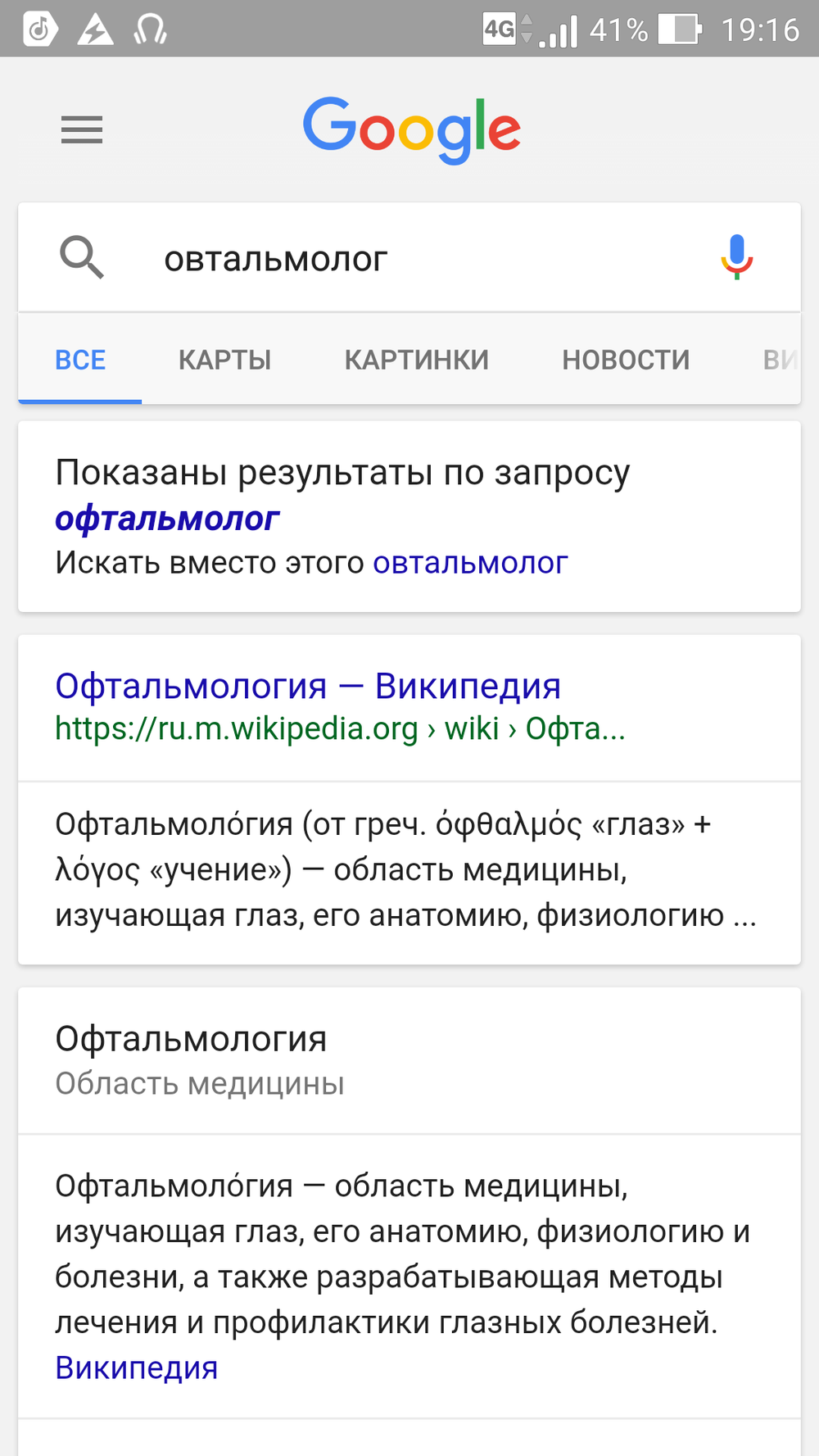Switch to the КАРТИНКИ tab
Image resolution: width=819 pixels, height=1456 pixels.
click(x=417, y=360)
